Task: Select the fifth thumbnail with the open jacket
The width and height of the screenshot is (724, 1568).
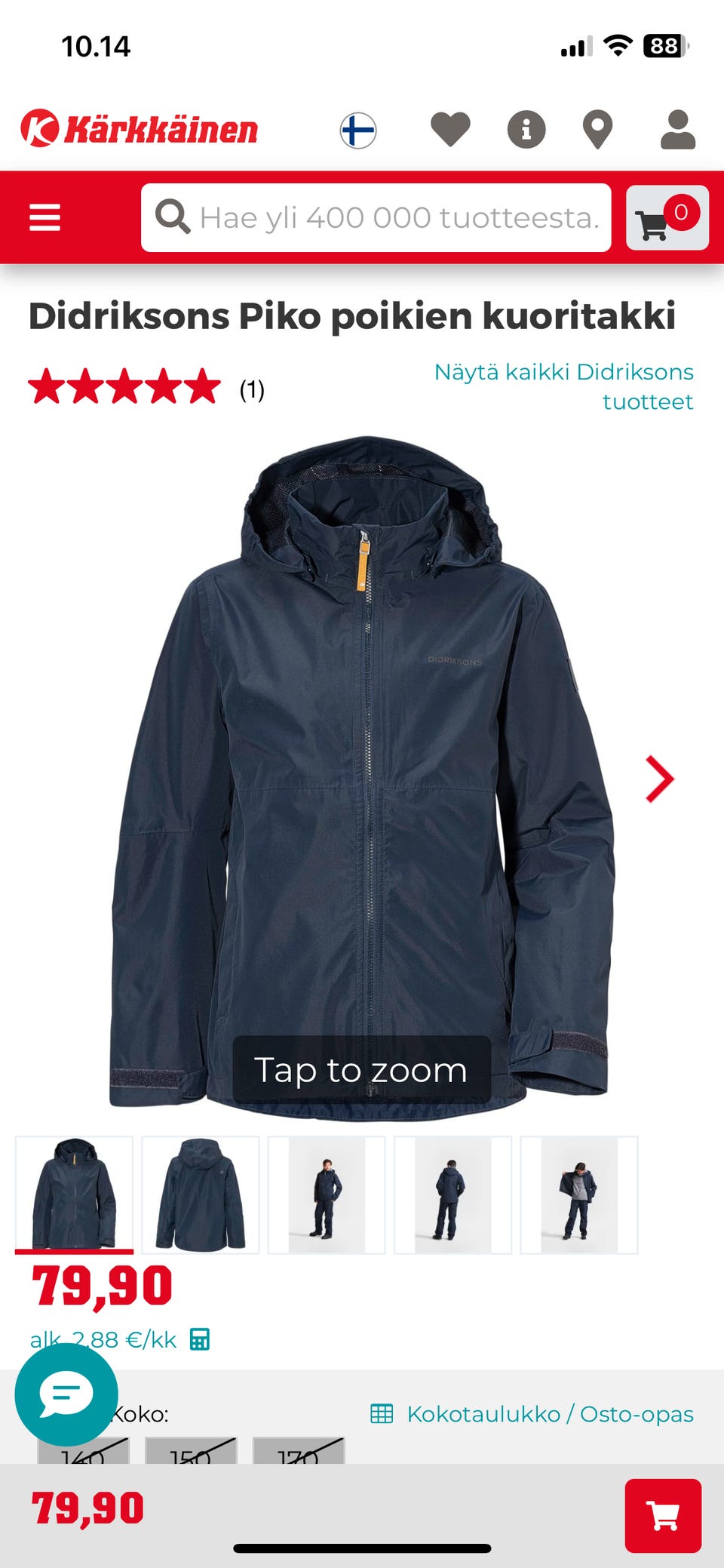Action: [x=578, y=1194]
